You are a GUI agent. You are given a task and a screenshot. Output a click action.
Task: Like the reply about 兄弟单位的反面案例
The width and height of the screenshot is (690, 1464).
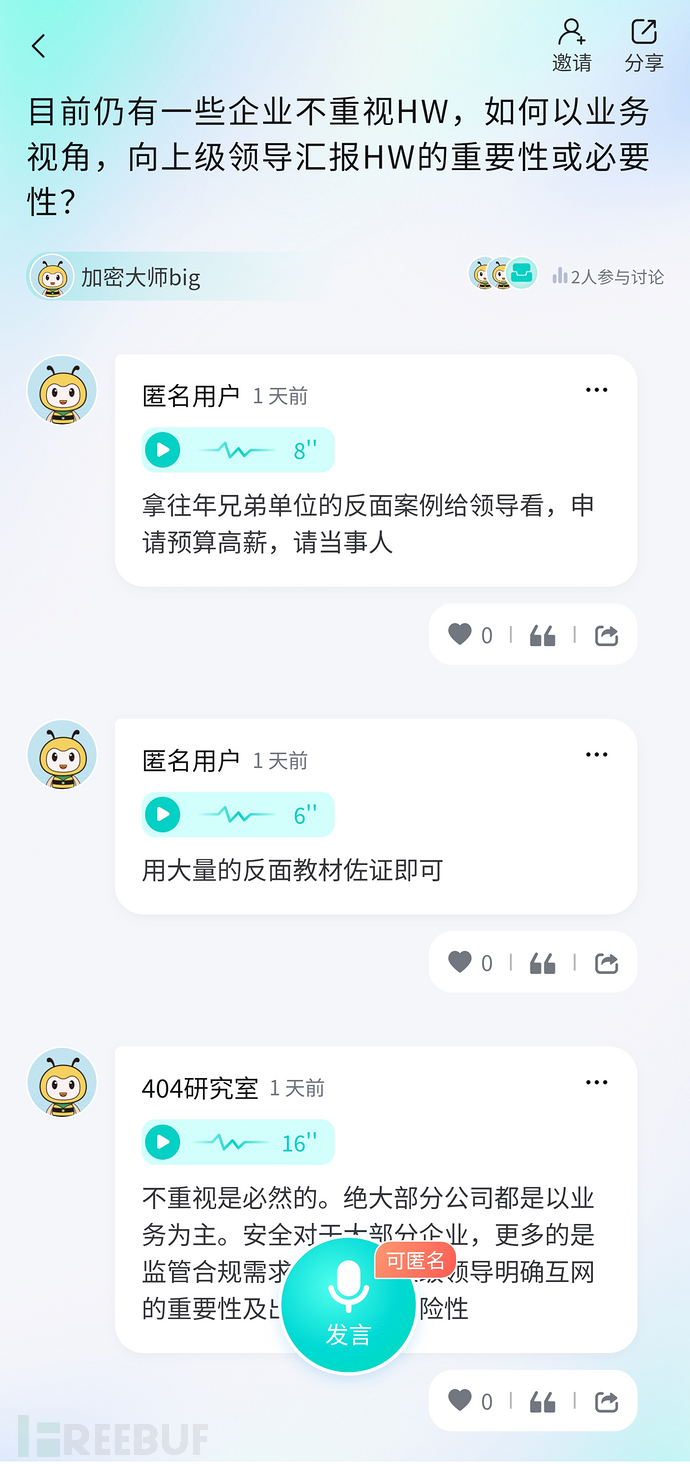460,634
